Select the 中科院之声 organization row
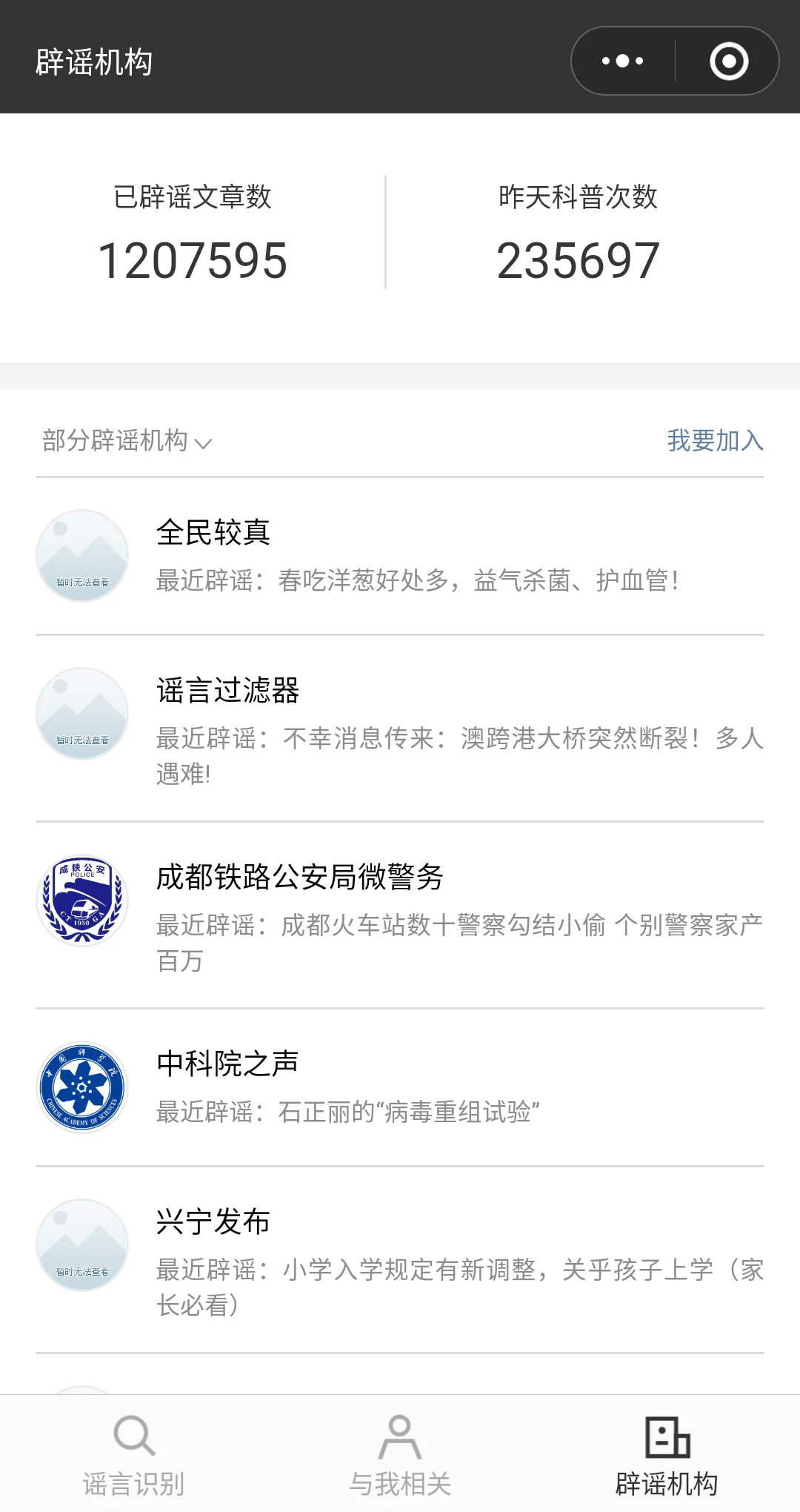 pos(400,1087)
